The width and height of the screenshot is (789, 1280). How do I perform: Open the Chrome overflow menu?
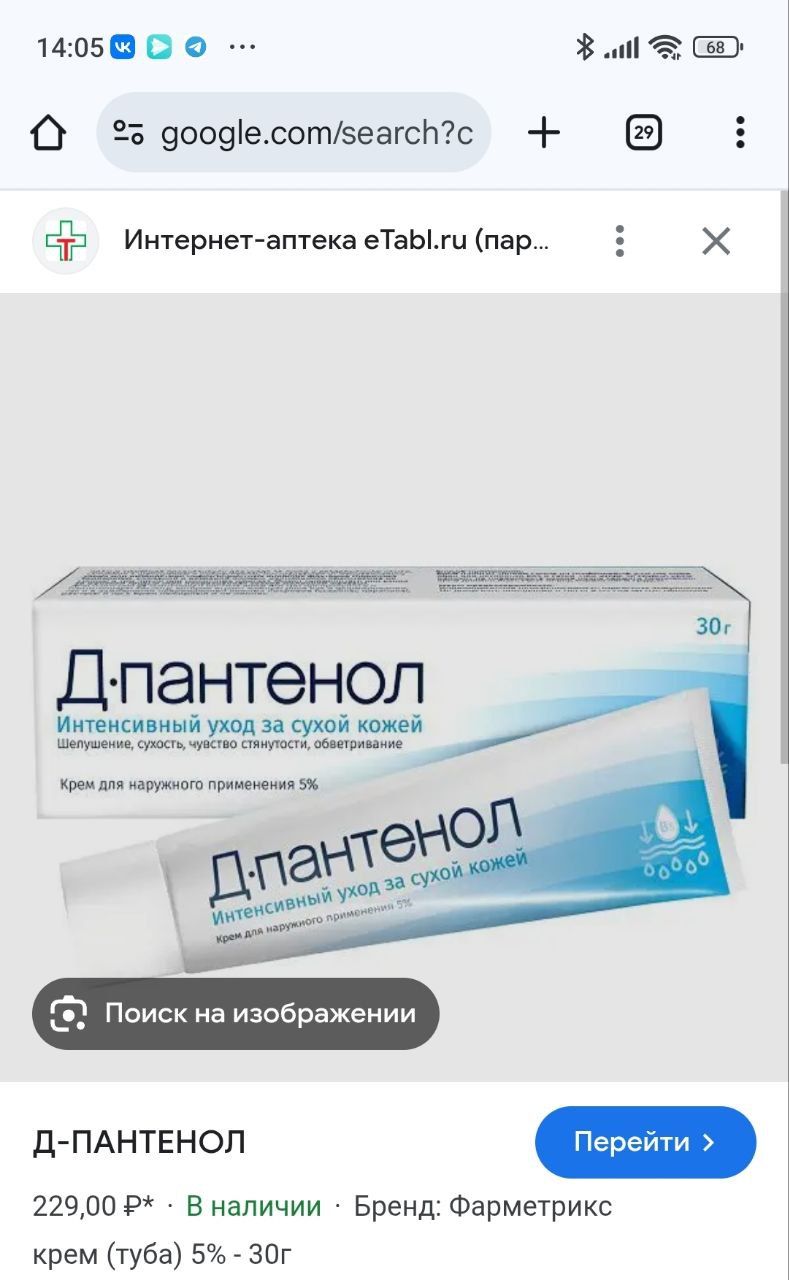pos(740,132)
